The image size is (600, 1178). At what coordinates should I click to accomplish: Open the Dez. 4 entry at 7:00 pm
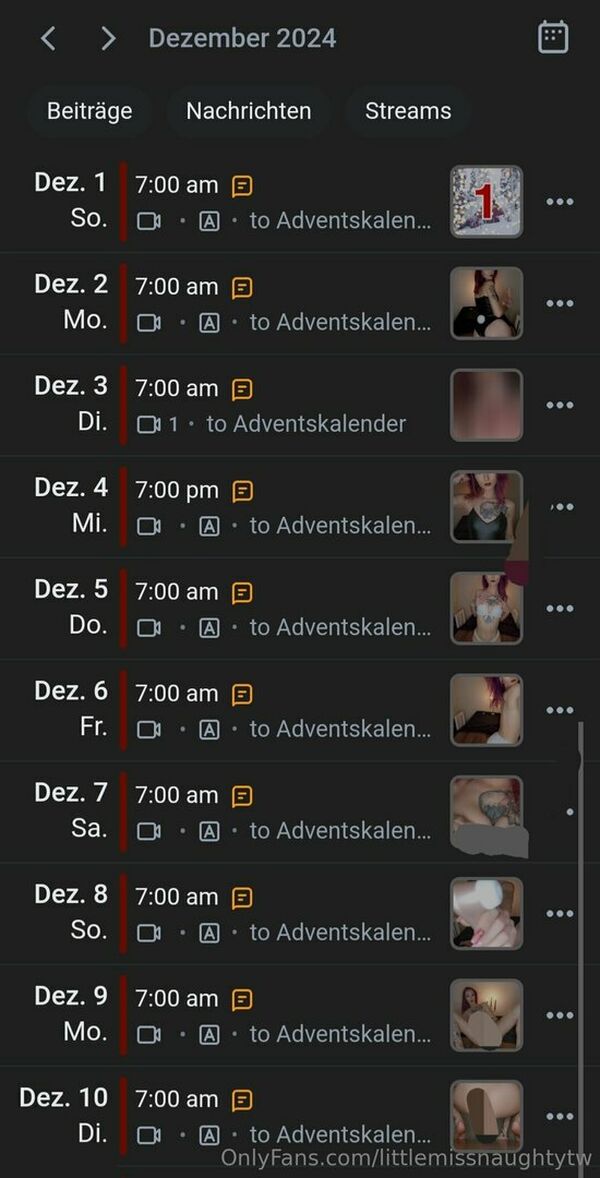(285, 508)
